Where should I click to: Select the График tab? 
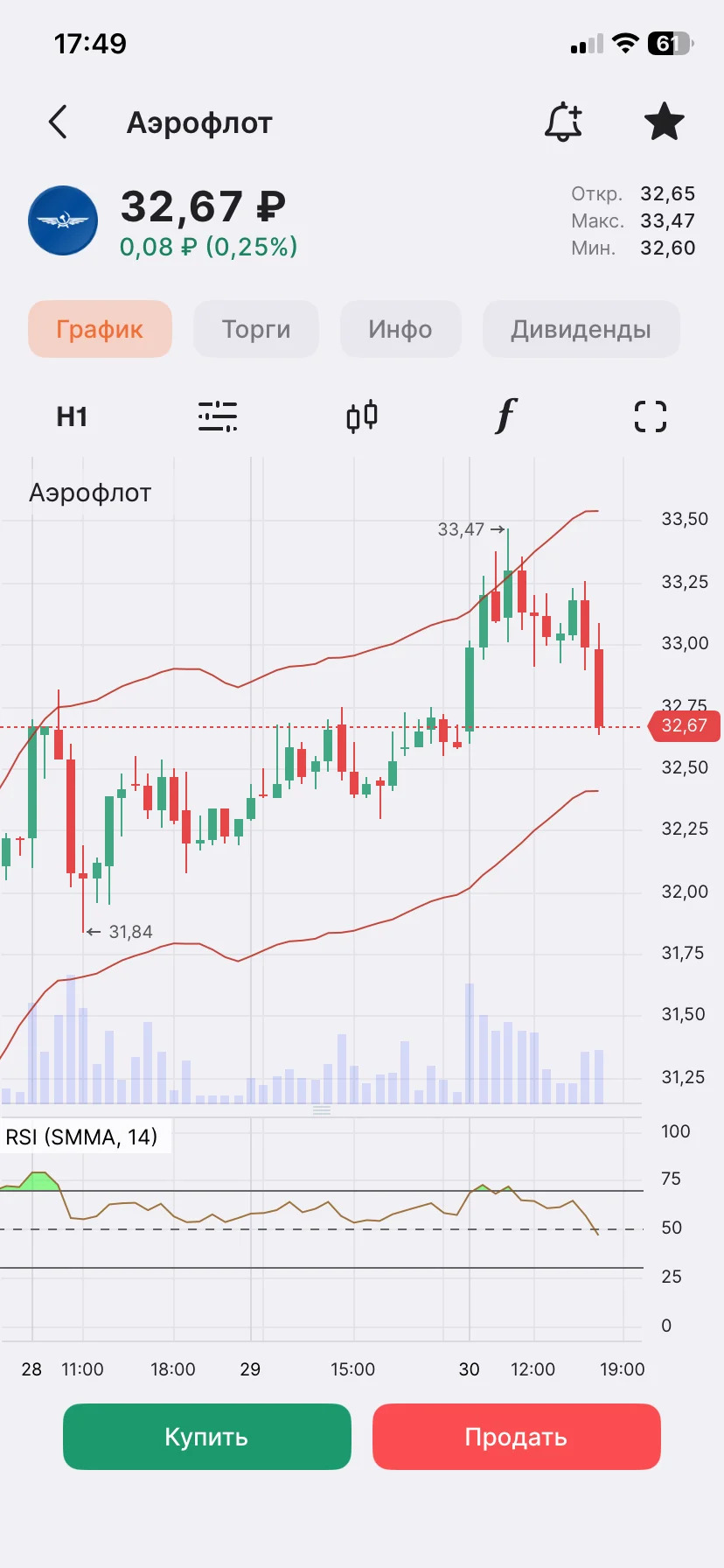coord(100,329)
